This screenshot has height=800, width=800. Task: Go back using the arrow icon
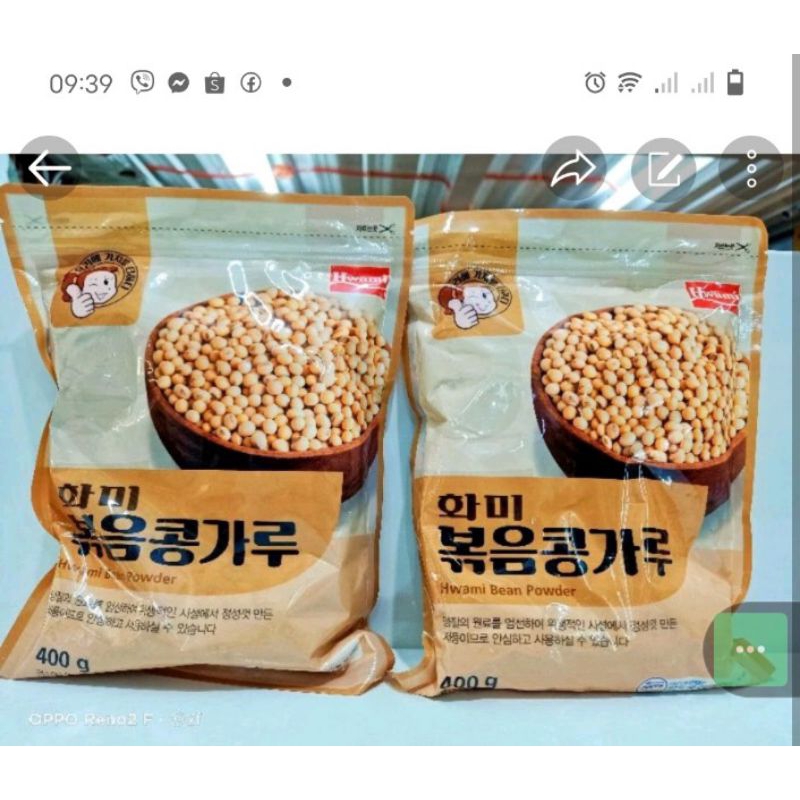[49, 169]
